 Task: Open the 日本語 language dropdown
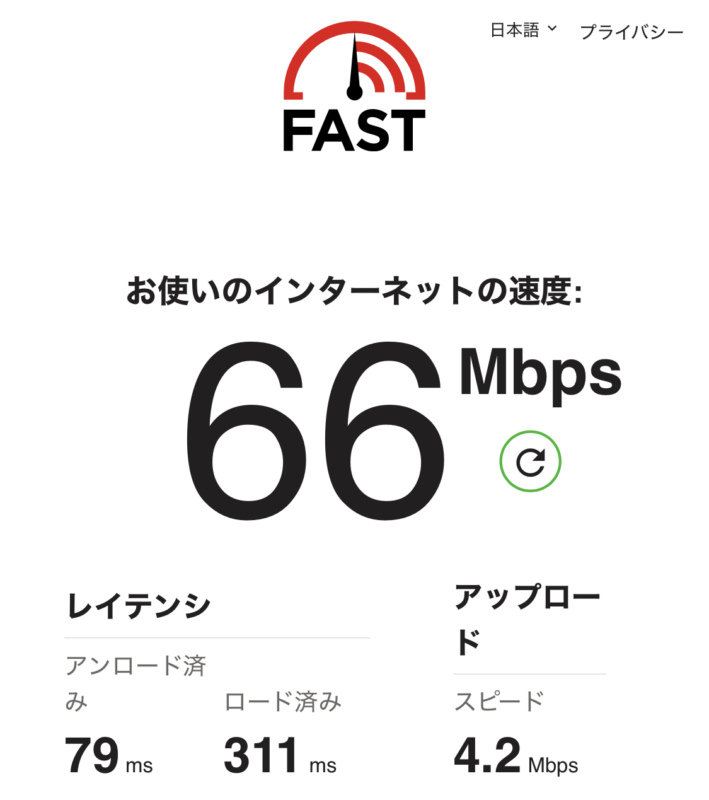522,31
